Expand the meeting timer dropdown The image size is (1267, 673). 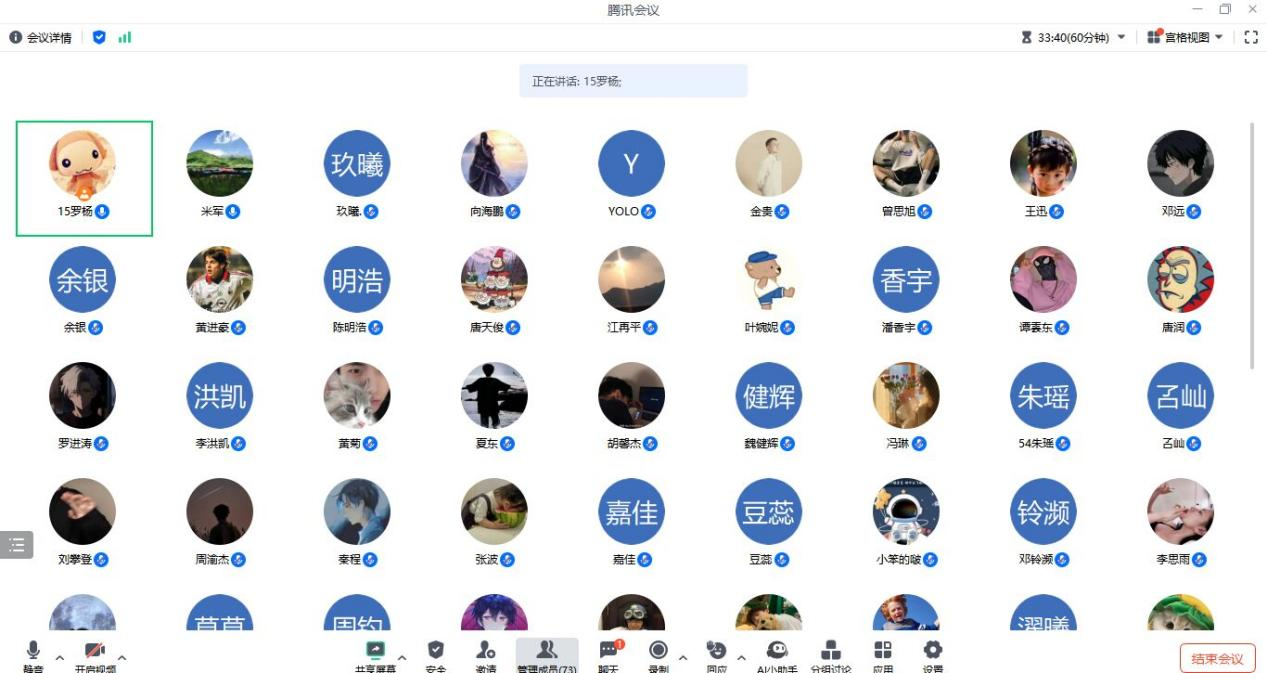[x=1121, y=37]
